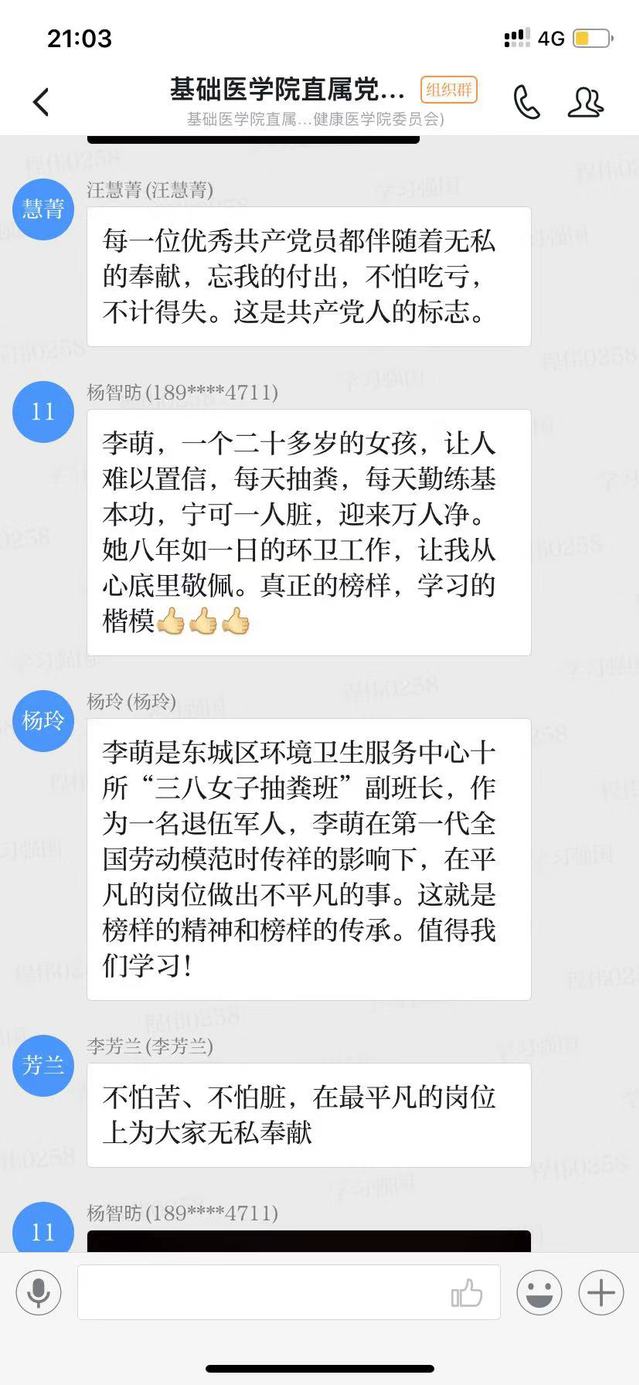Open the emoji picker
639x1385 pixels.
[539, 1294]
